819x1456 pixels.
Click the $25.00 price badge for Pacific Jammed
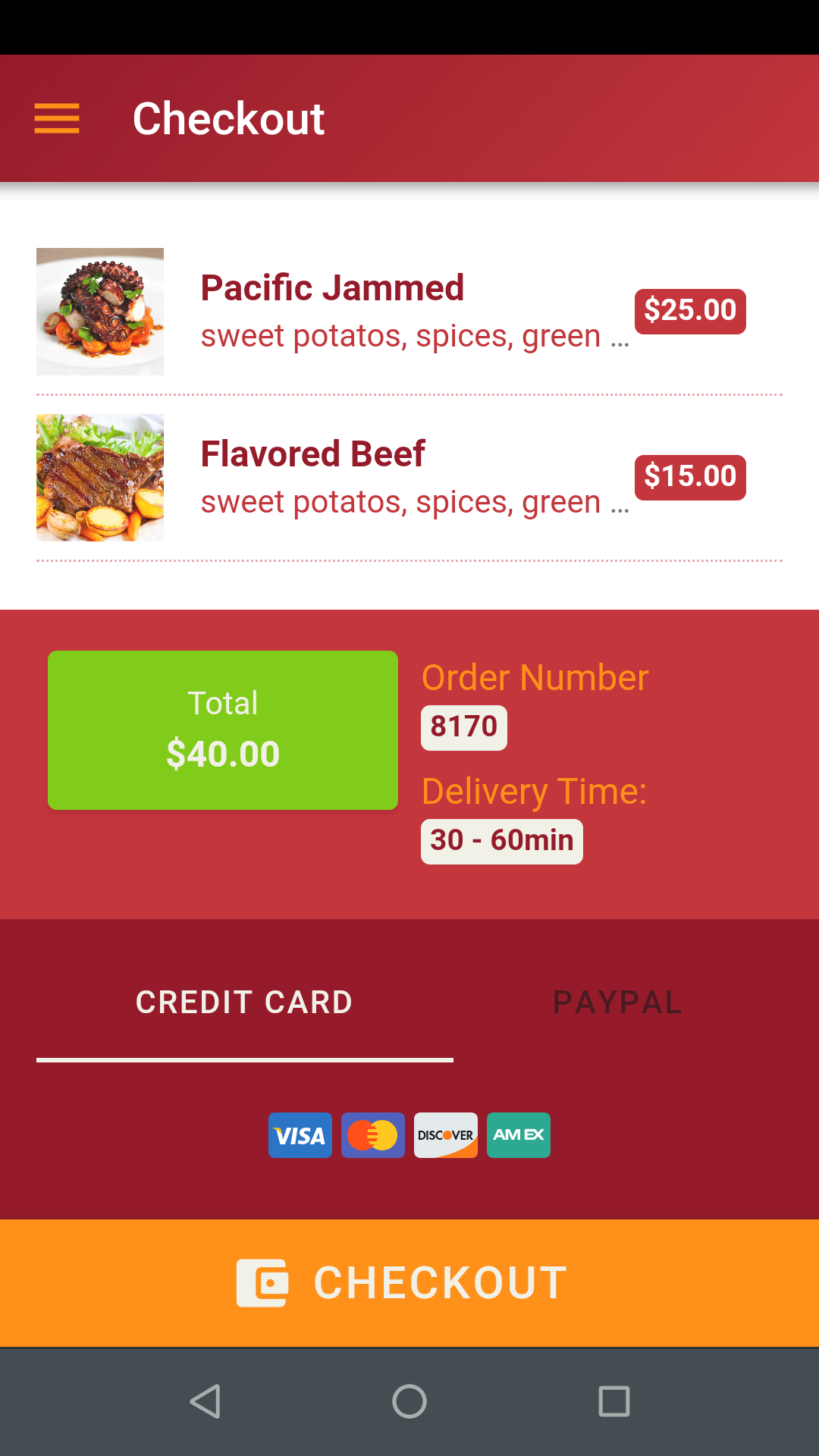tap(689, 310)
